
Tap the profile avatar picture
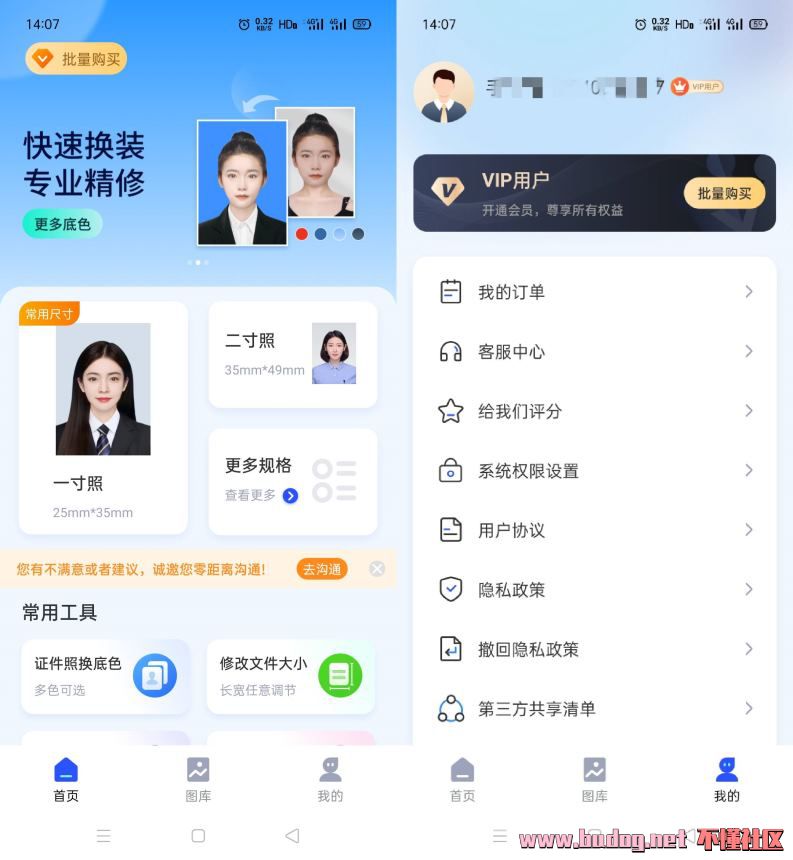444,92
